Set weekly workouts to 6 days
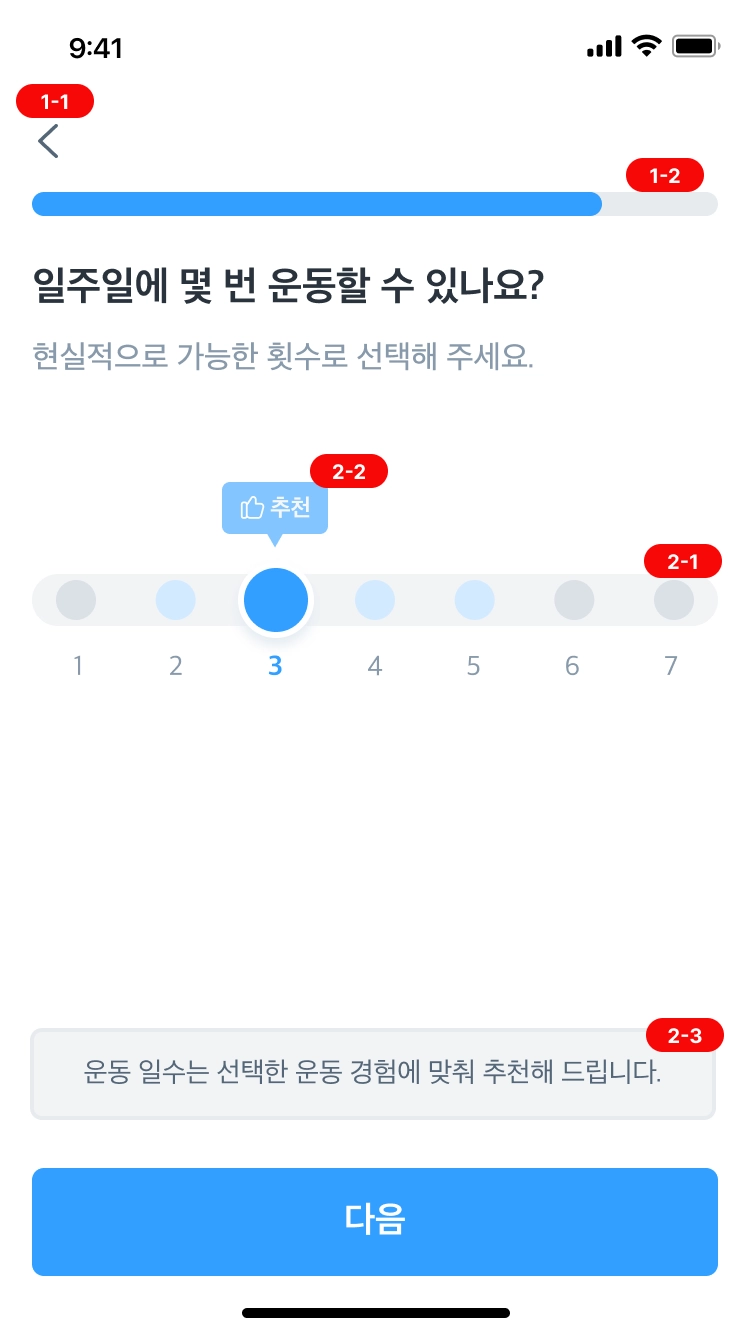 click(x=574, y=600)
